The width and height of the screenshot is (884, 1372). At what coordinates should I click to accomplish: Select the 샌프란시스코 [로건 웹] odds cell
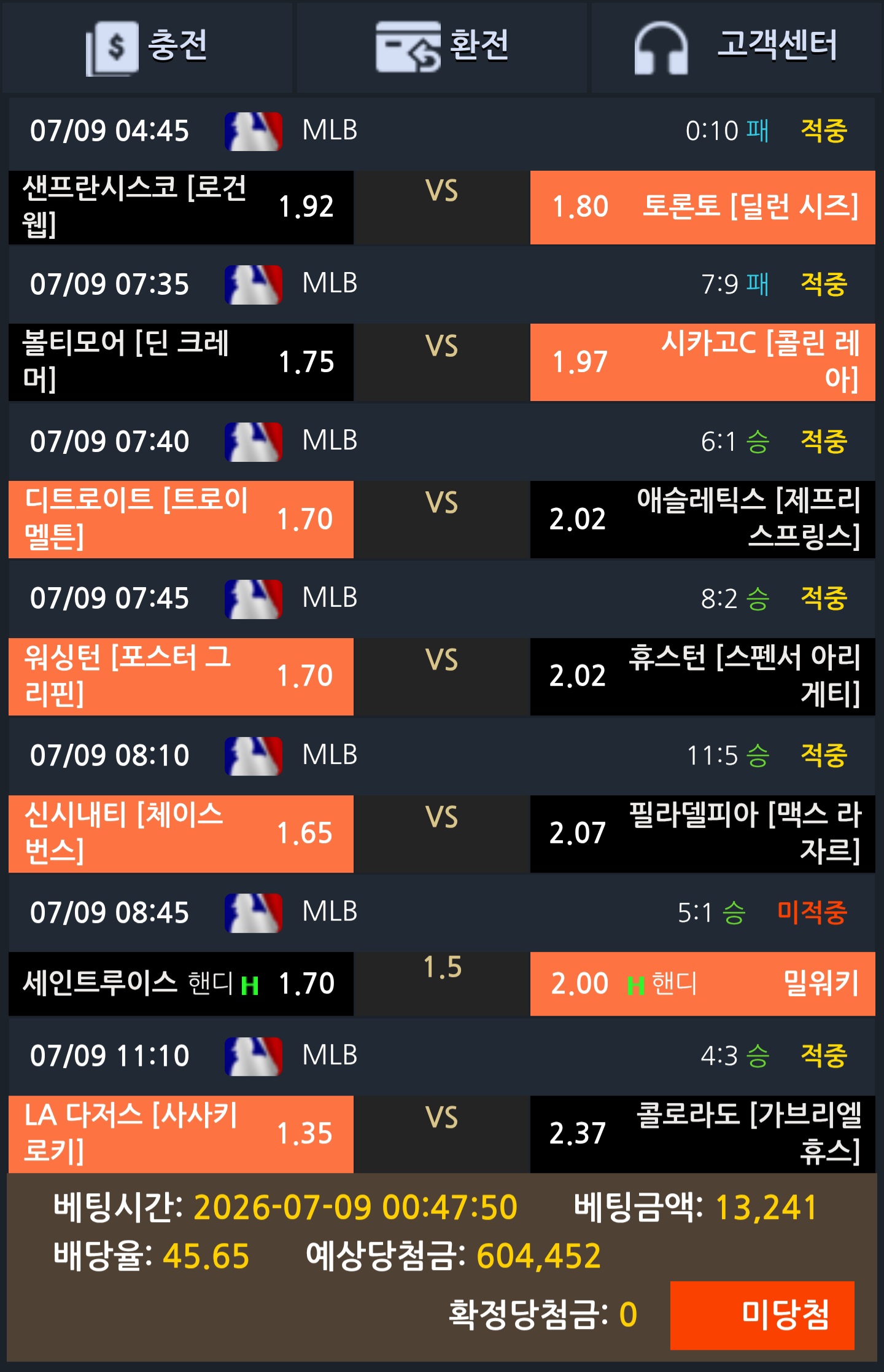pyautogui.click(x=181, y=208)
